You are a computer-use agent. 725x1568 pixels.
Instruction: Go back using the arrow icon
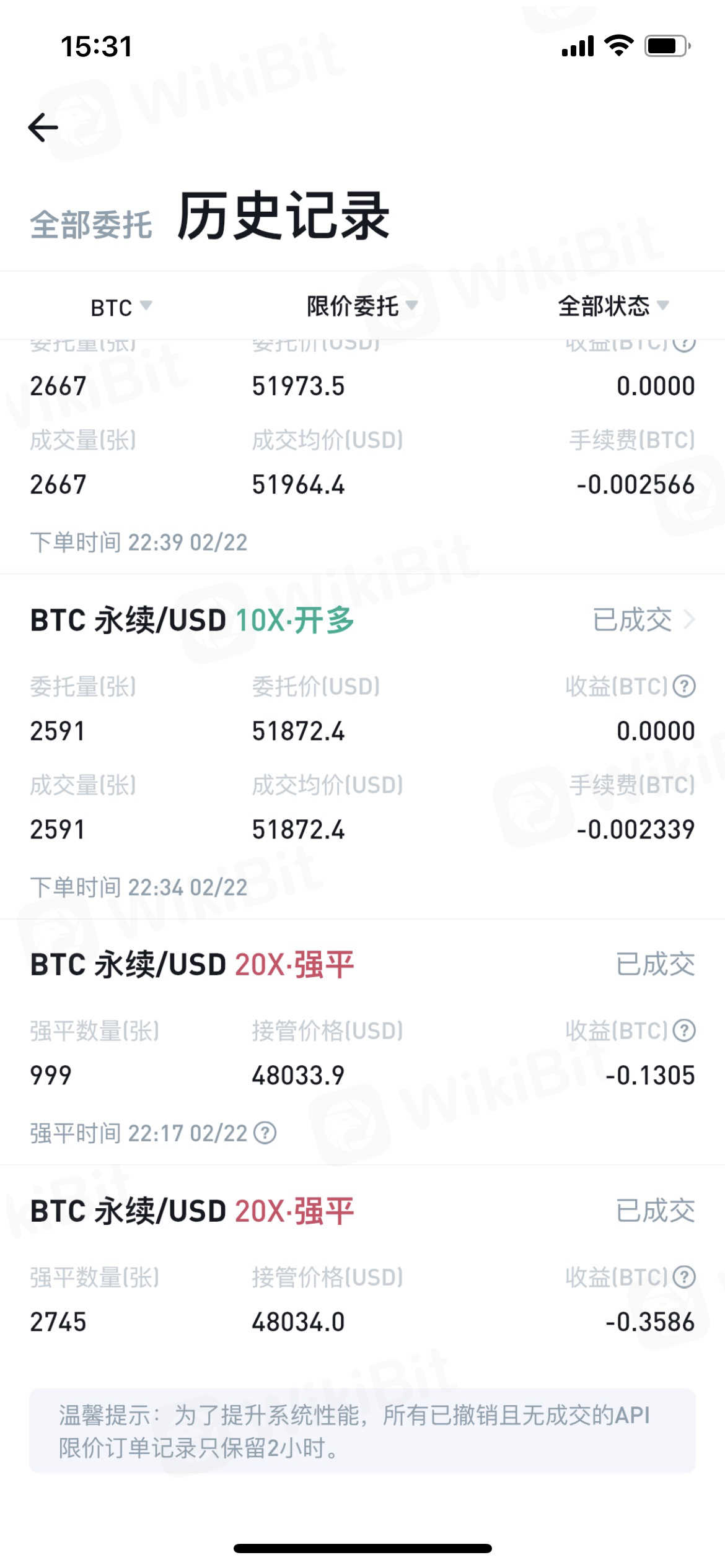[43, 128]
